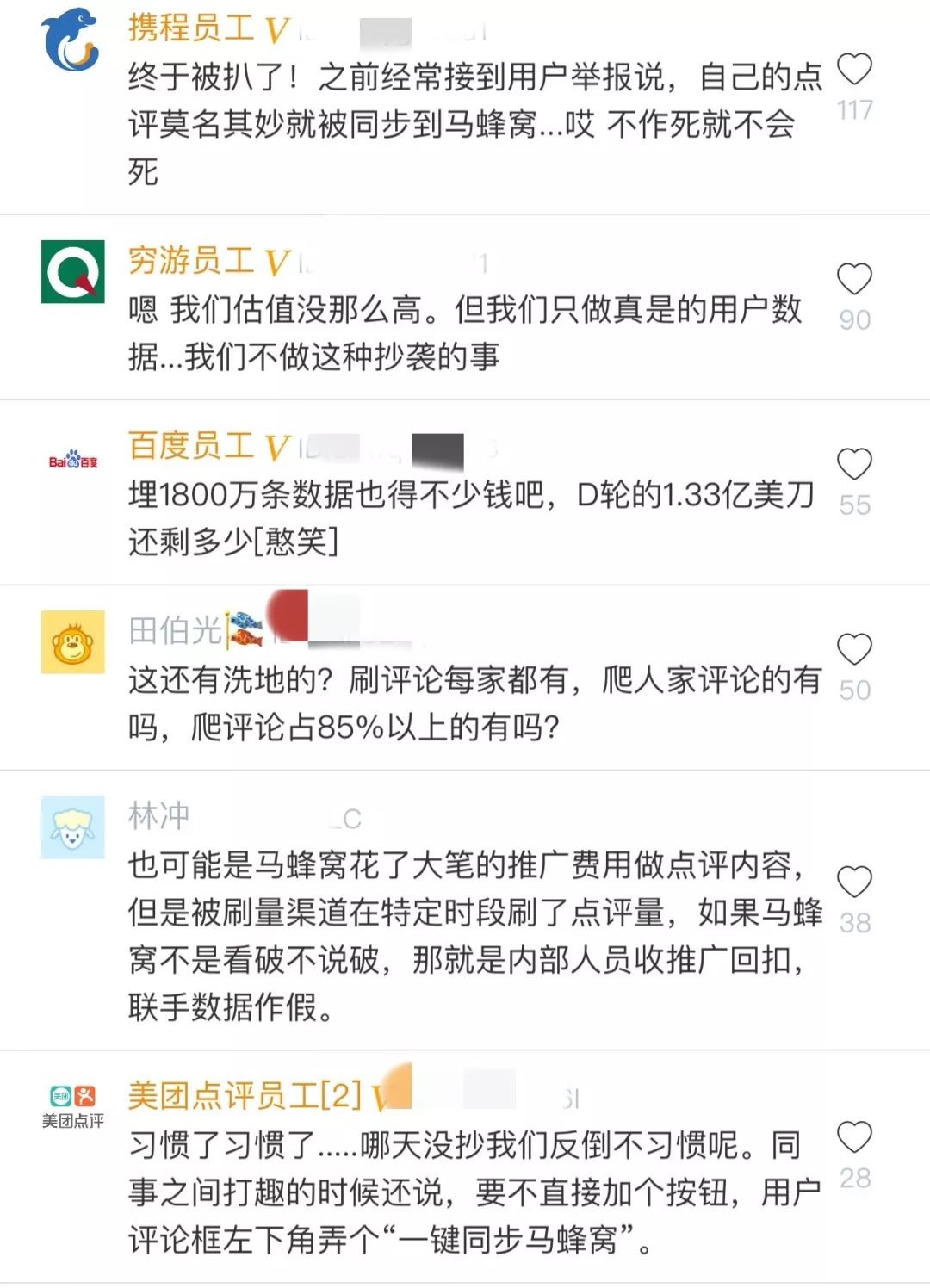This screenshot has height=1288, width=930.
Task: Like the 穷游员工 comment
Action: point(854,280)
